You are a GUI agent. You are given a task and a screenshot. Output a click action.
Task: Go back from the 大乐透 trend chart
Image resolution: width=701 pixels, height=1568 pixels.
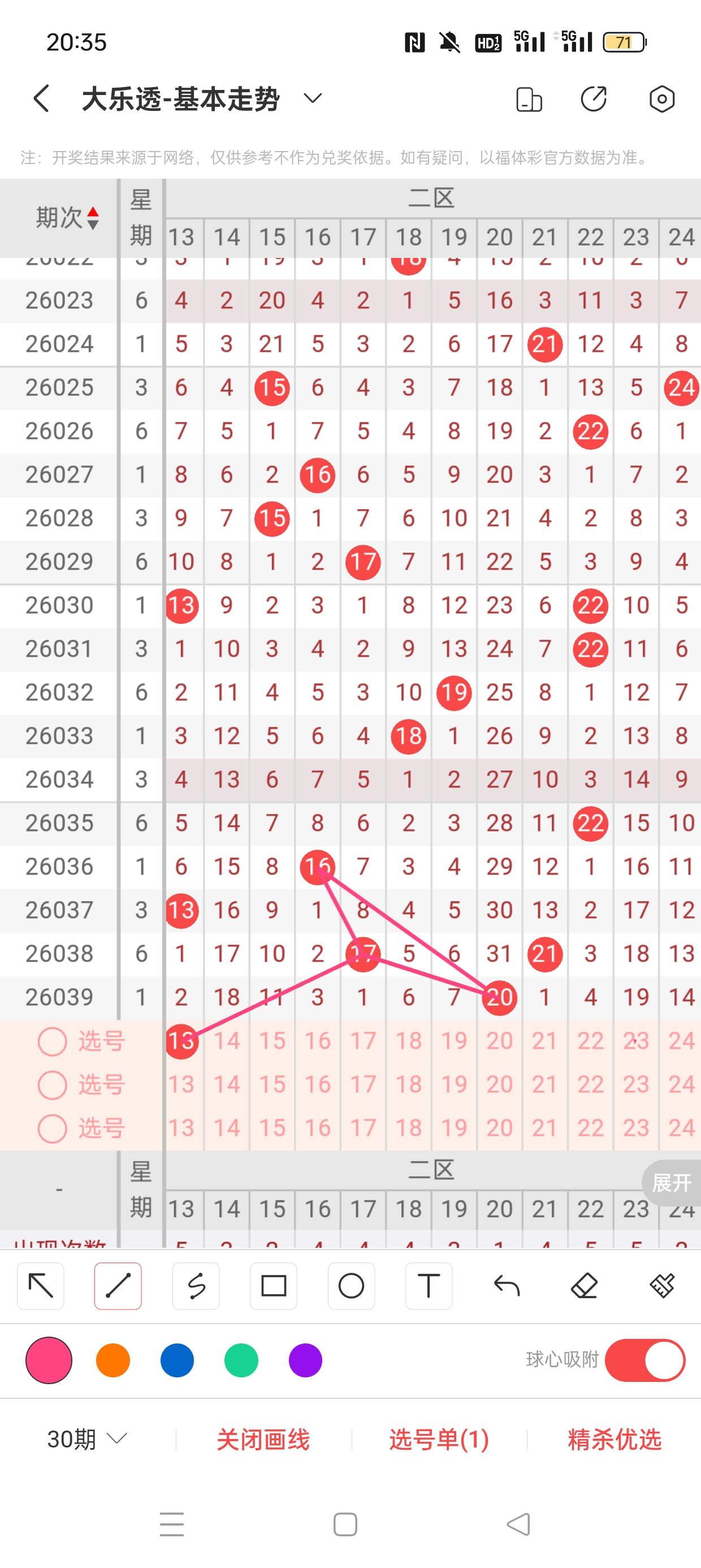[41, 98]
